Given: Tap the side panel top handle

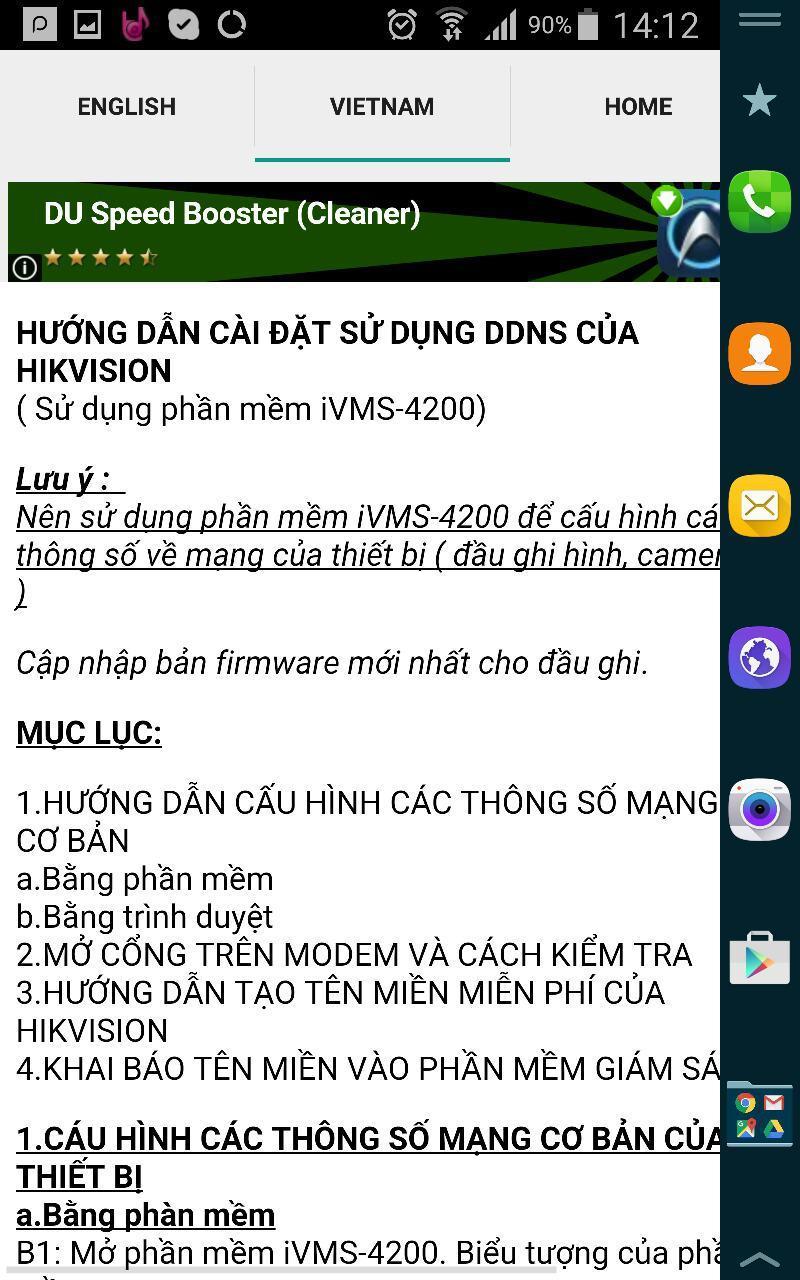Looking at the screenshot, I should click(x=760, y=20).
